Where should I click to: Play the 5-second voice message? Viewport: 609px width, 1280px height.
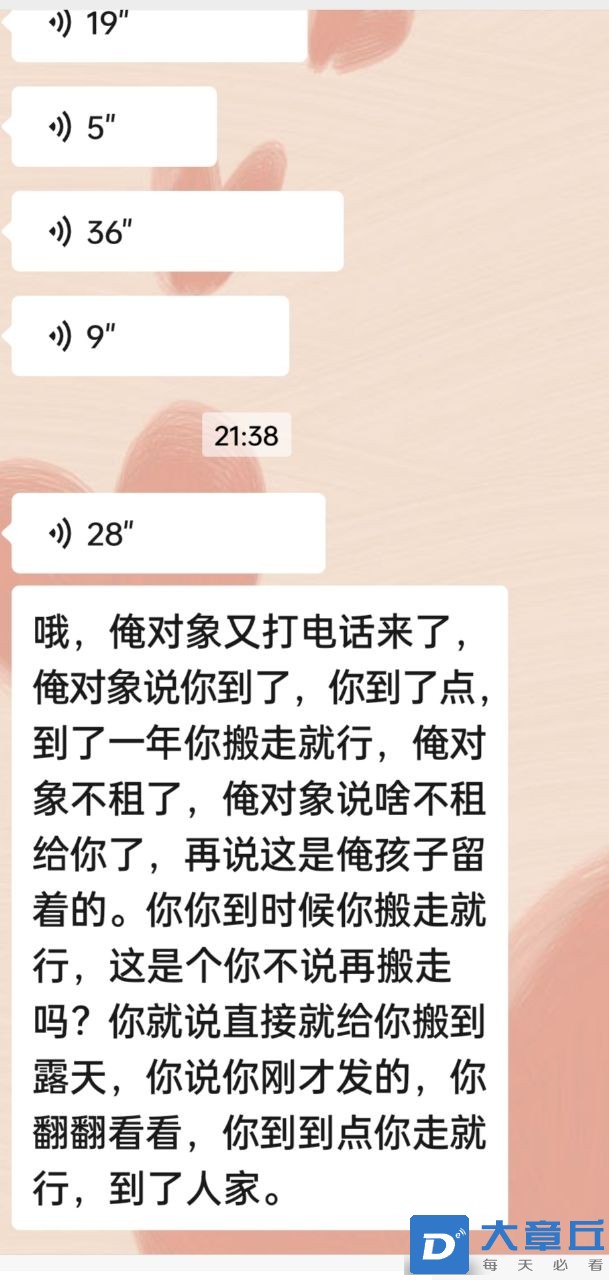point(114,127)
